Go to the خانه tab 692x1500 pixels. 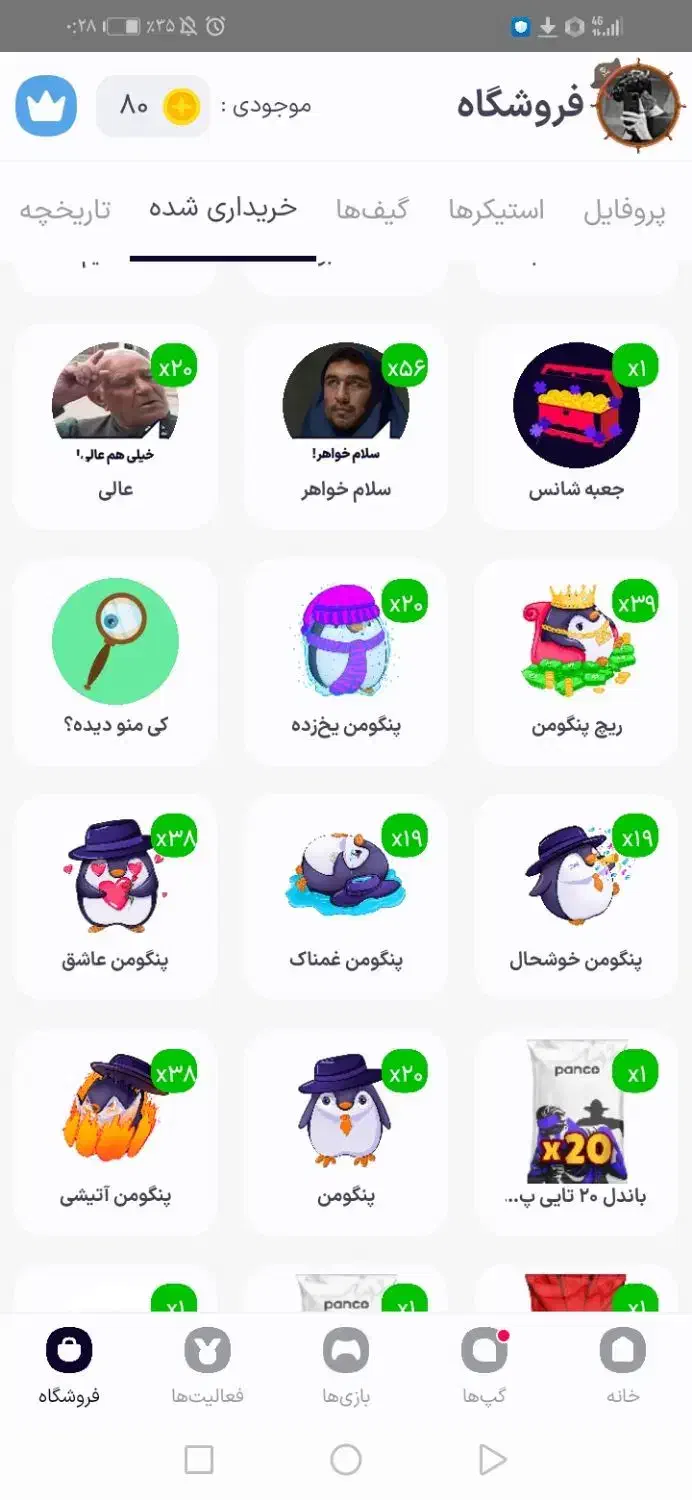pos(622,1367)
